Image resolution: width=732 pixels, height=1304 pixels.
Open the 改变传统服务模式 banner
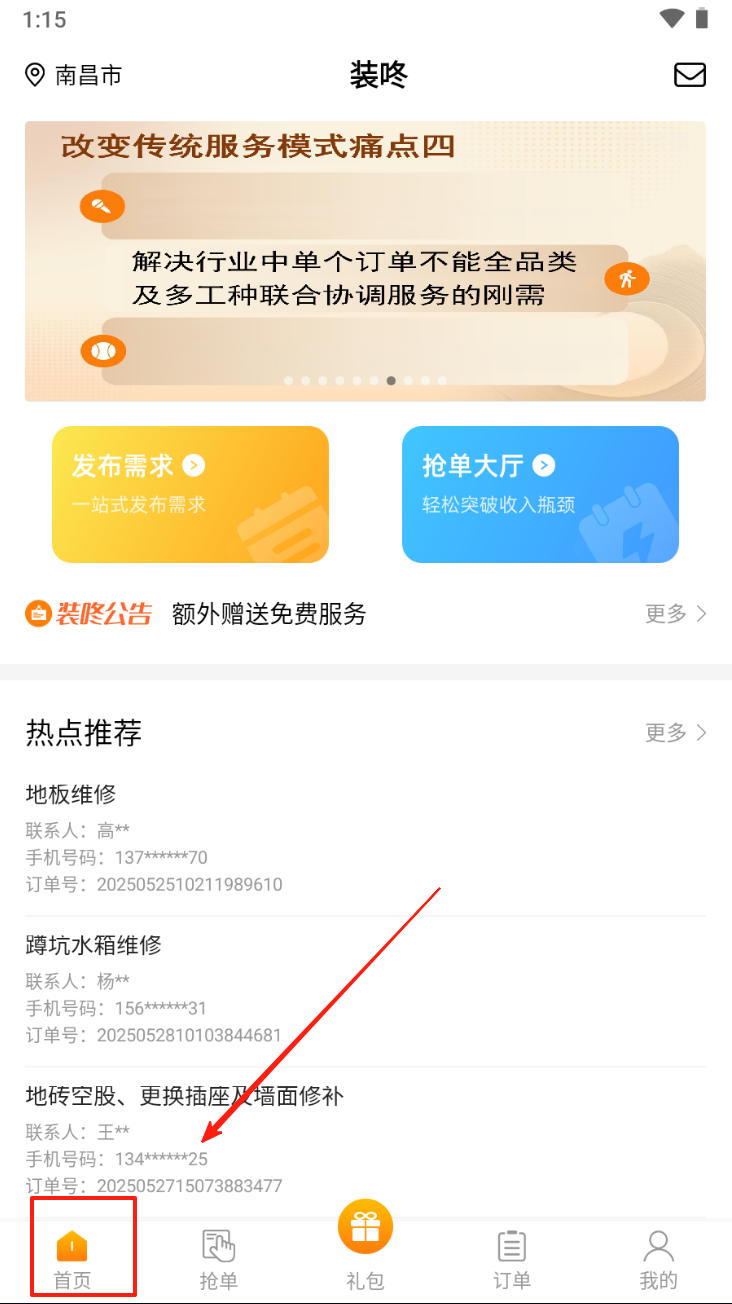click(x=365, y=261)
